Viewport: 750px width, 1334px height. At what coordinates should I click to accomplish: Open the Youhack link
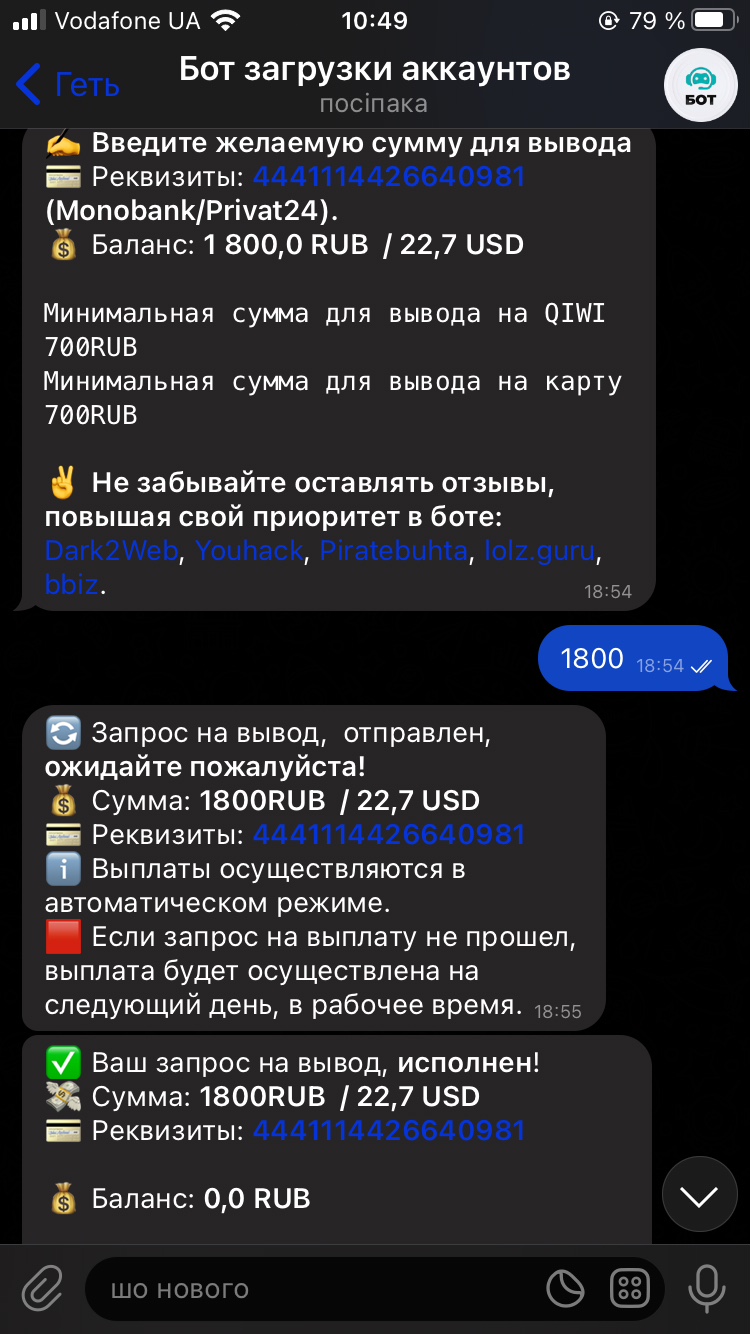point(252,550)
